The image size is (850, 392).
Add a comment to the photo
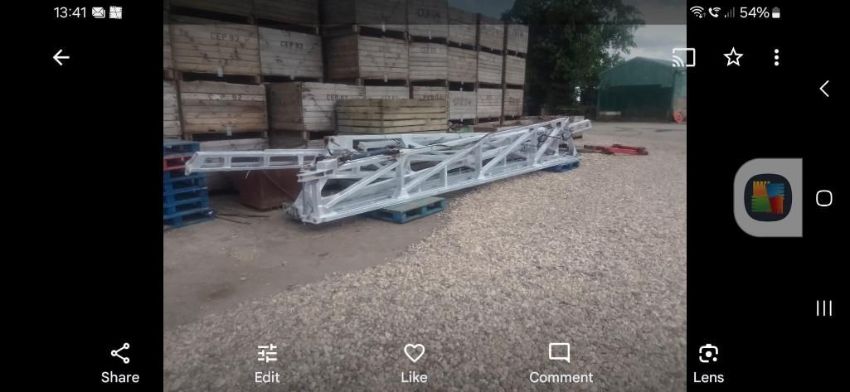(561, 363)
